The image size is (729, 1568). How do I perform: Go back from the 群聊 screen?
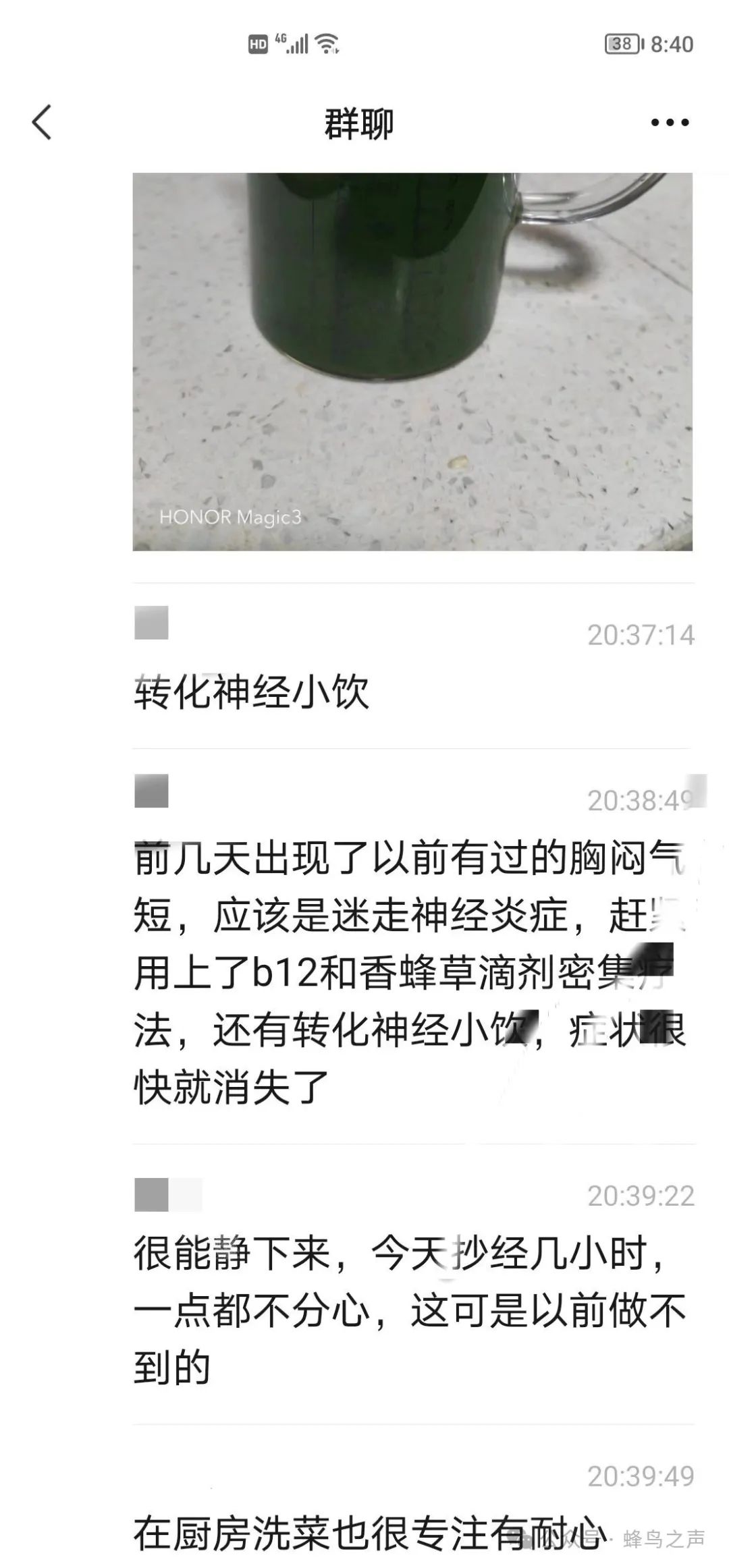click(42, 123)
